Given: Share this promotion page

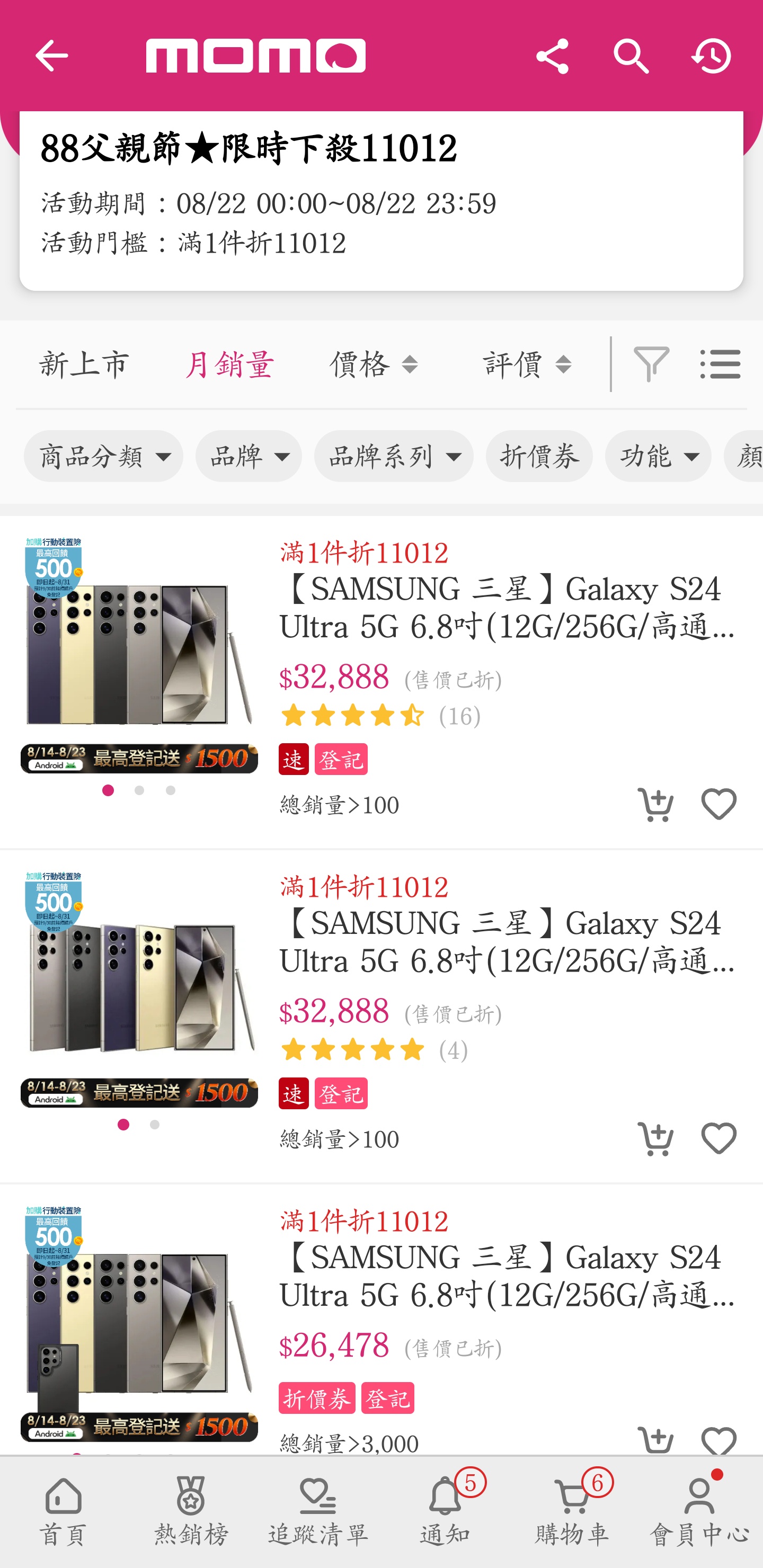Looking at the screenshot, I should pyautogui.click(x=552, y=56).
